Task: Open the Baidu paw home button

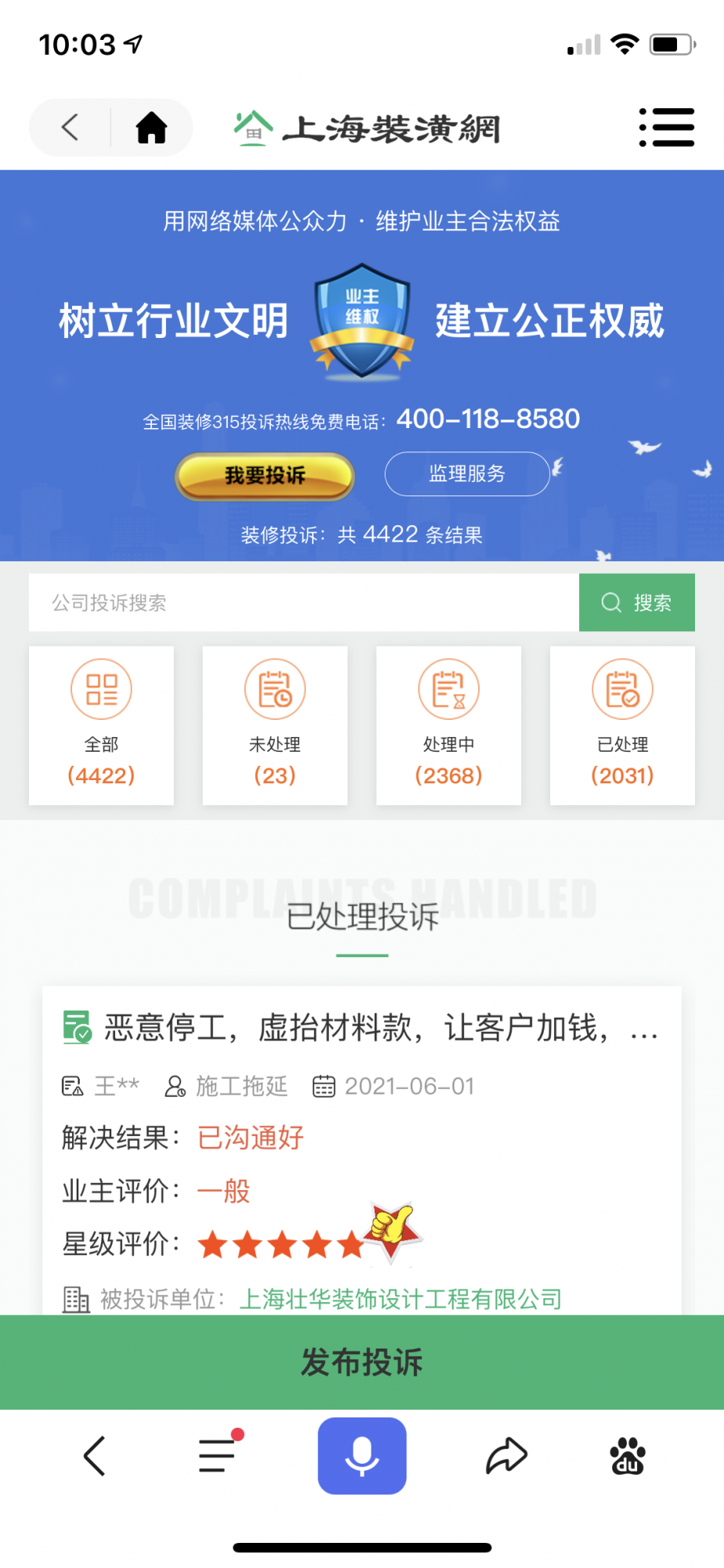Action: pyautogui.click(x=627, y=1456)
